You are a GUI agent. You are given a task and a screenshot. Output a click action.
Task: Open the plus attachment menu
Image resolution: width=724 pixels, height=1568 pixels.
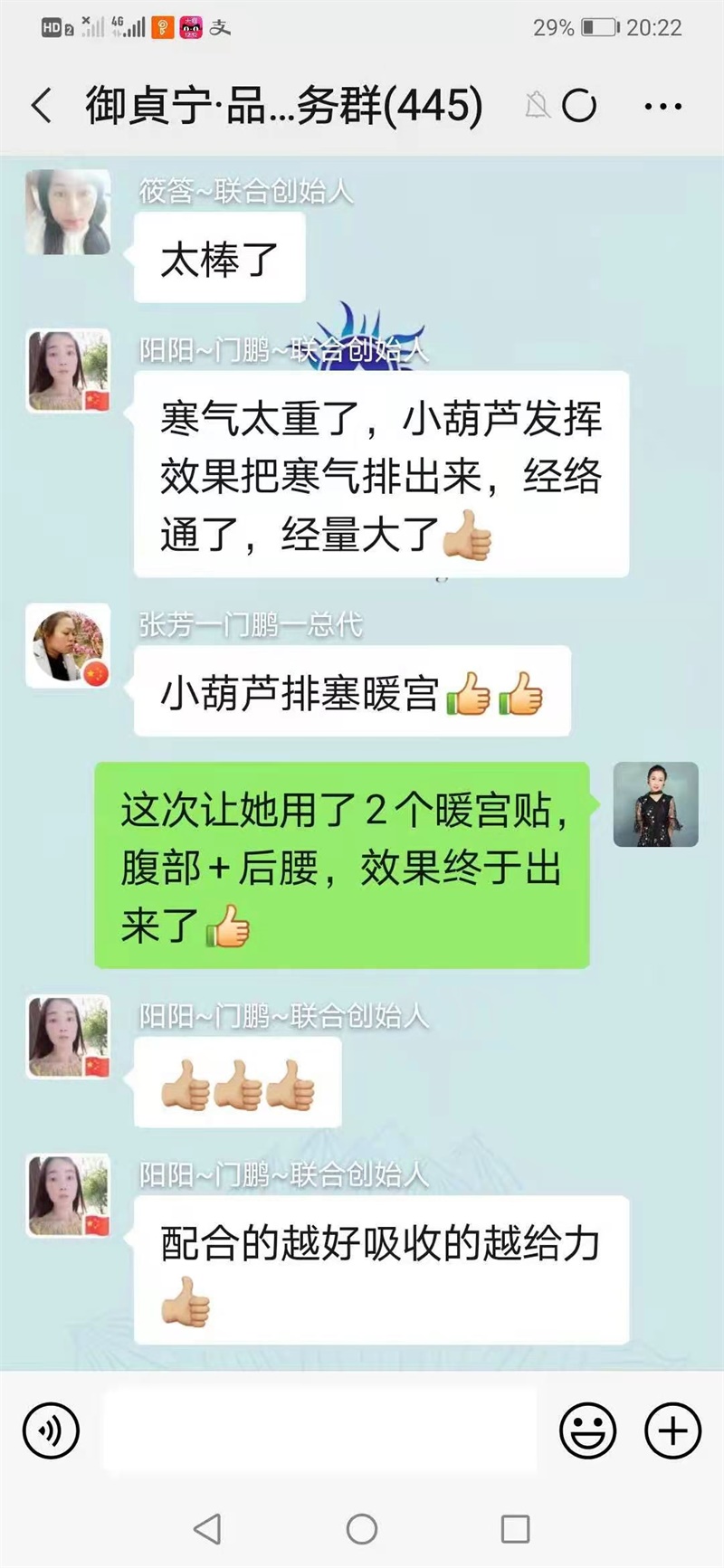pos(672,1430)
